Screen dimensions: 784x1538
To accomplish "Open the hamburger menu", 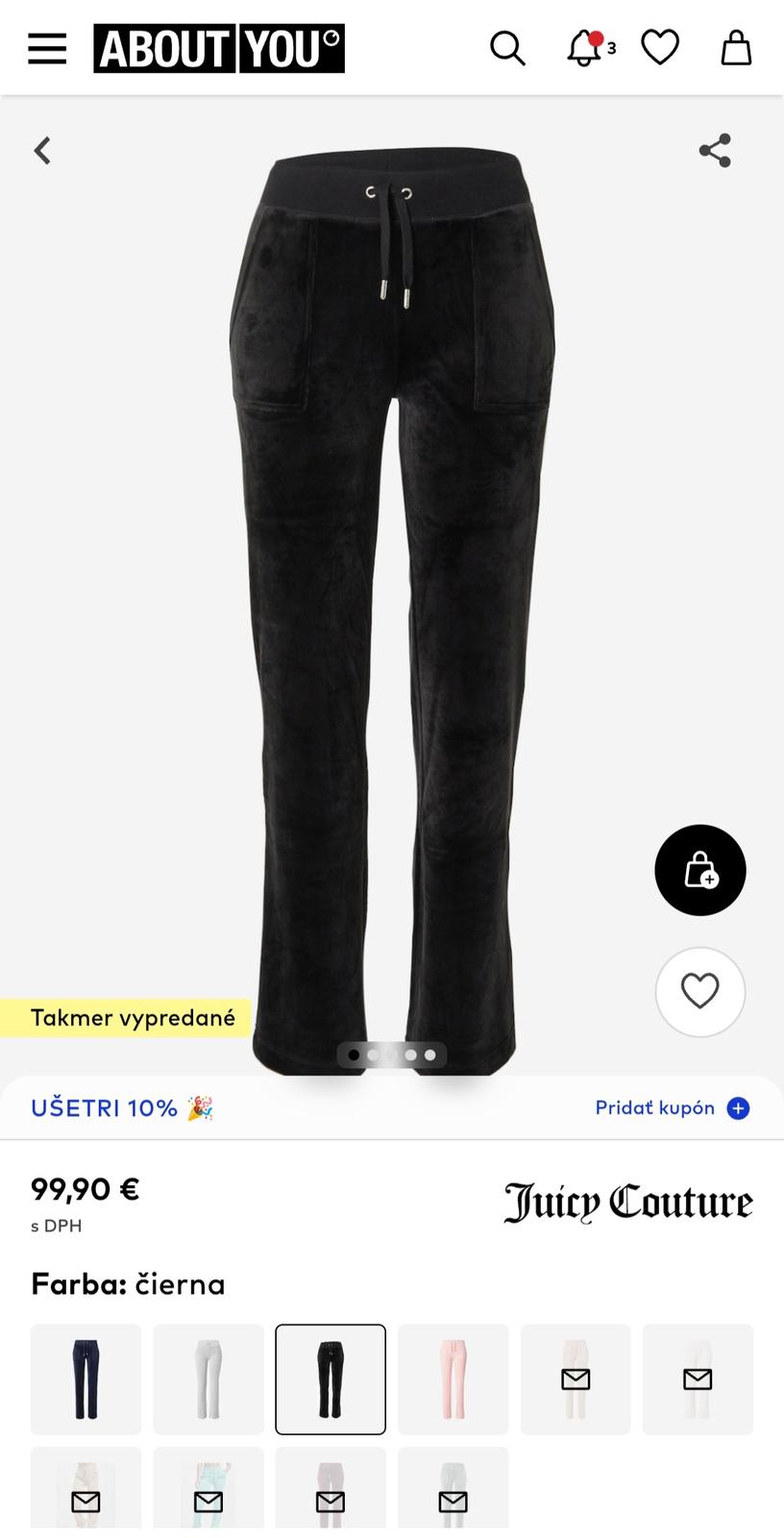I will tap(47, 48).
